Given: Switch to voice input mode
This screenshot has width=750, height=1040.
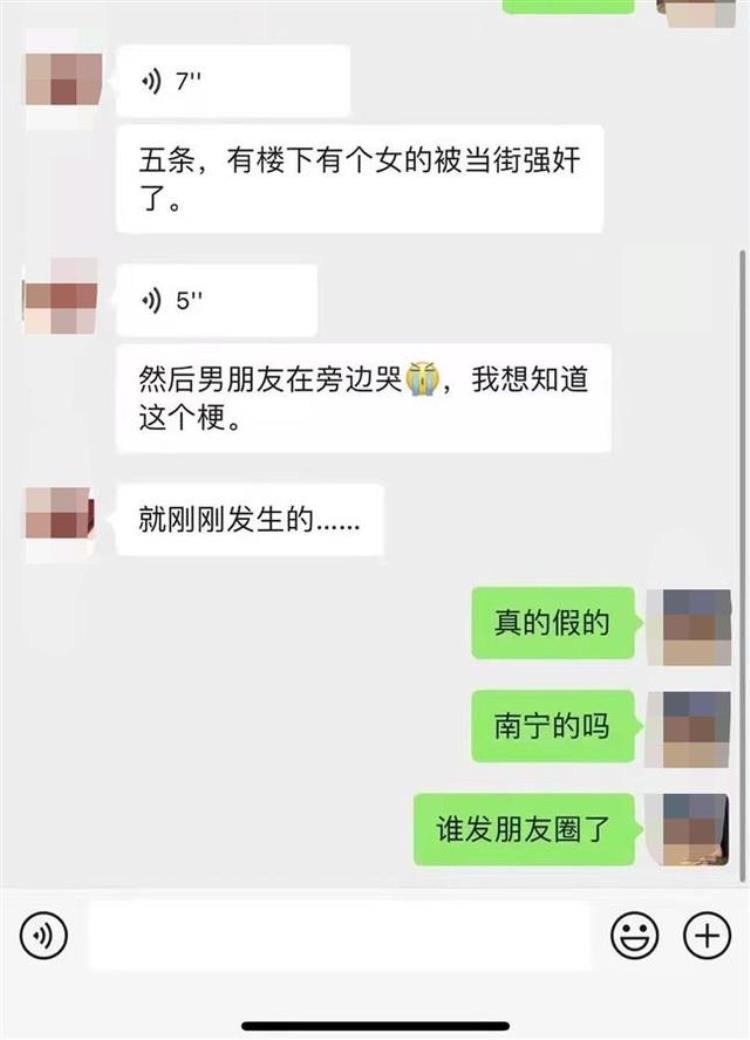Looking at the screenshot, I should tap(43, 937).
